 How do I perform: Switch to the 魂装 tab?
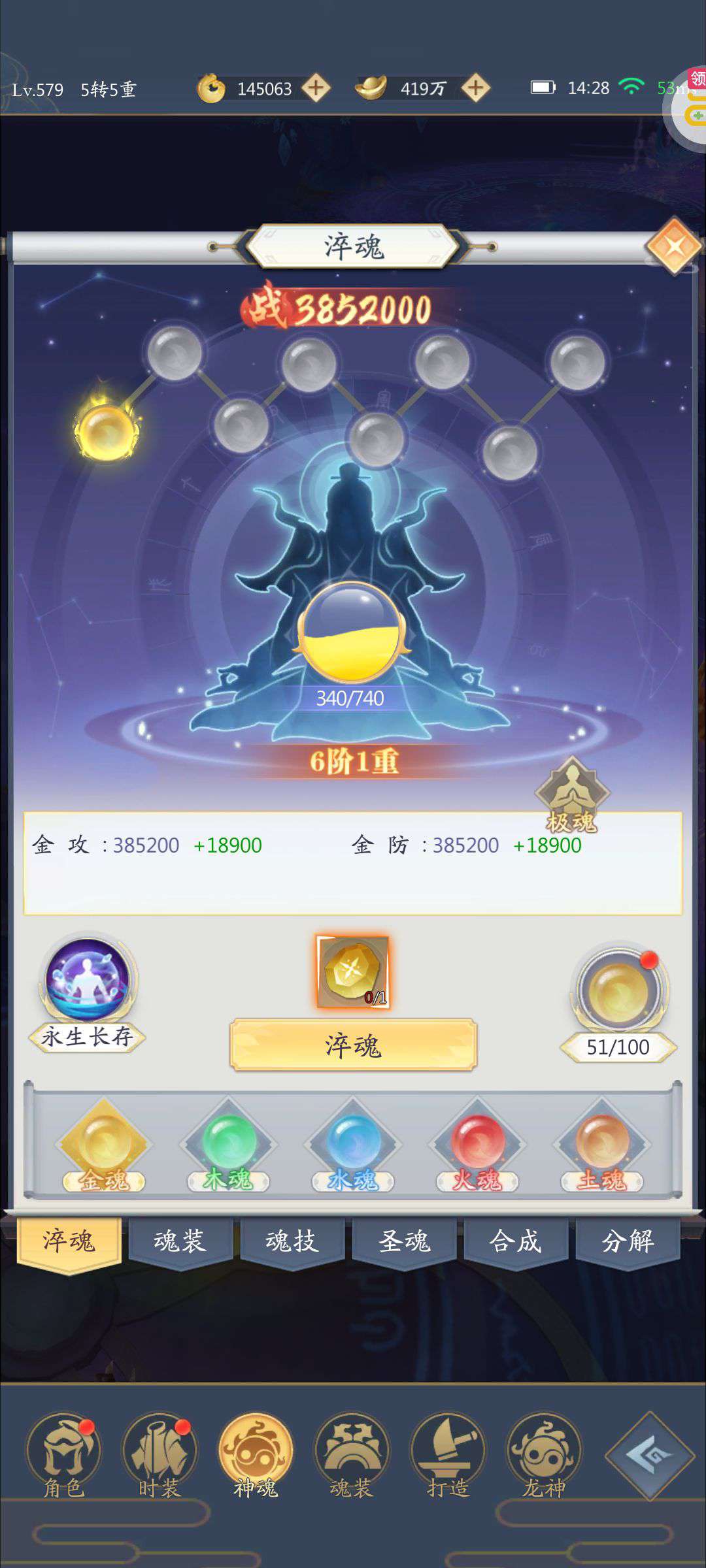[x=180, y=1241]
